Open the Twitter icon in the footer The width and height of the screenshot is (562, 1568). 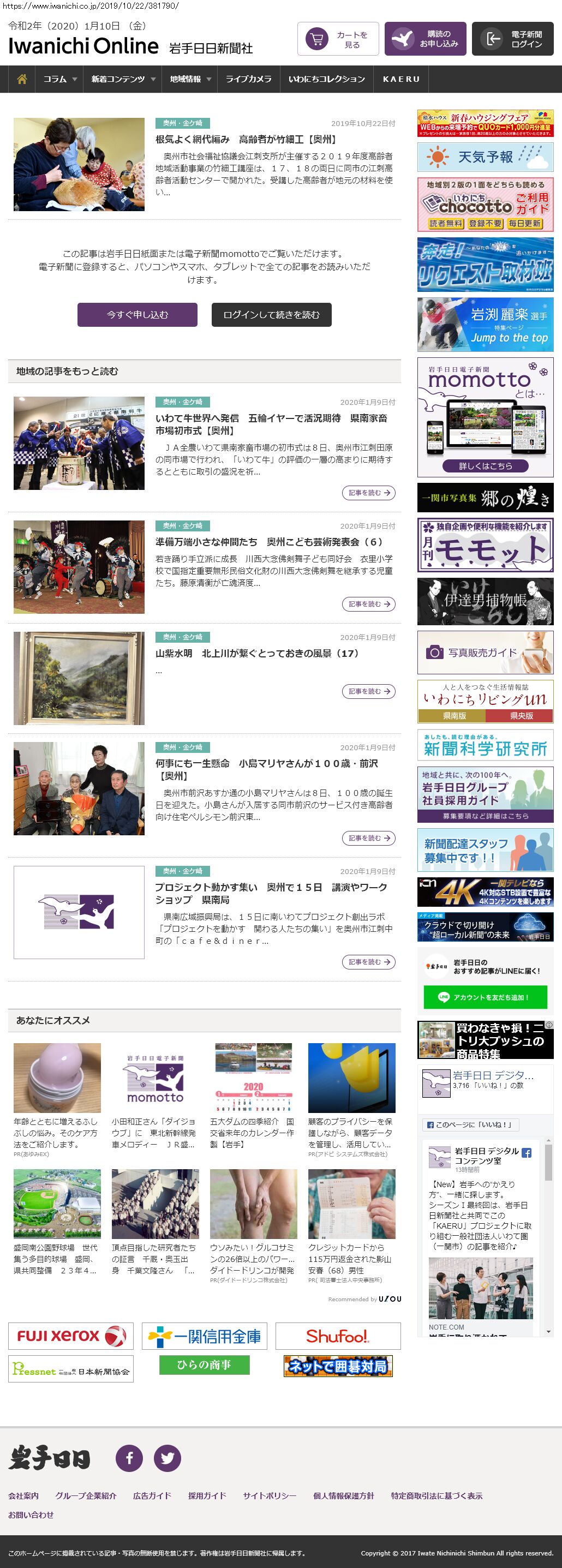[x=167, y=1458]
